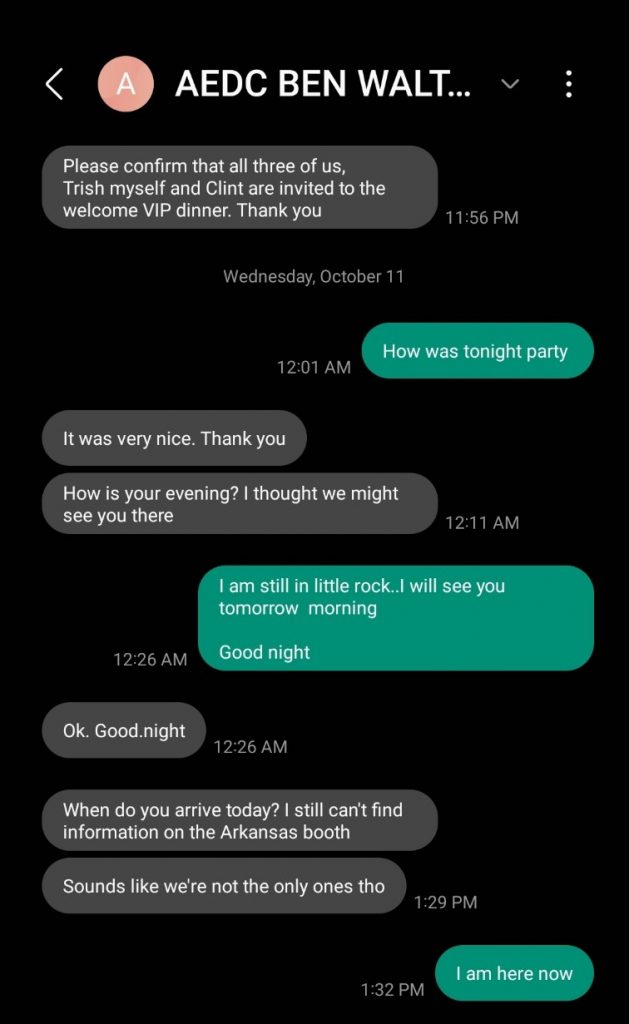Go back to the conversations list
629x1024 pixels.
(55, 84)
